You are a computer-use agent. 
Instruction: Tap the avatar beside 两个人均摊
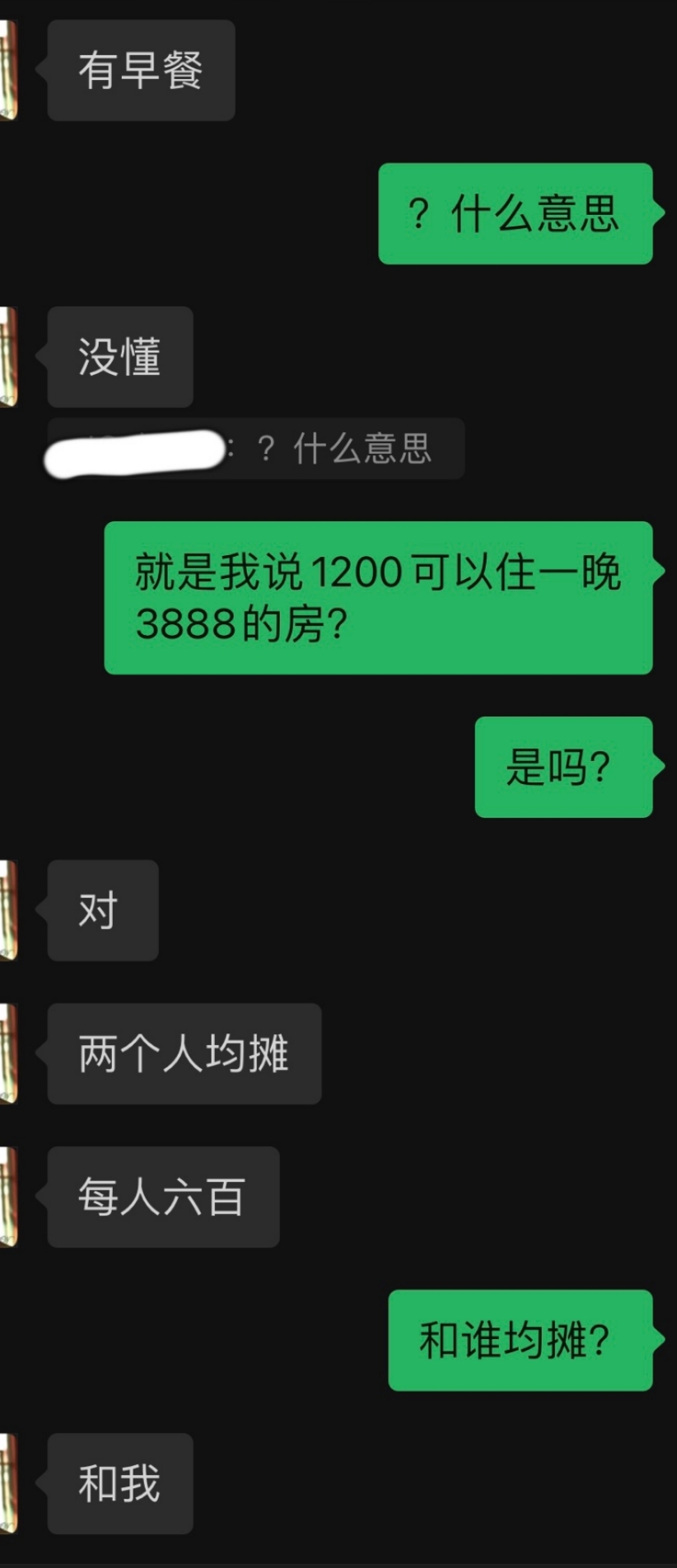pyautogui.click(x=7, y=1053)
